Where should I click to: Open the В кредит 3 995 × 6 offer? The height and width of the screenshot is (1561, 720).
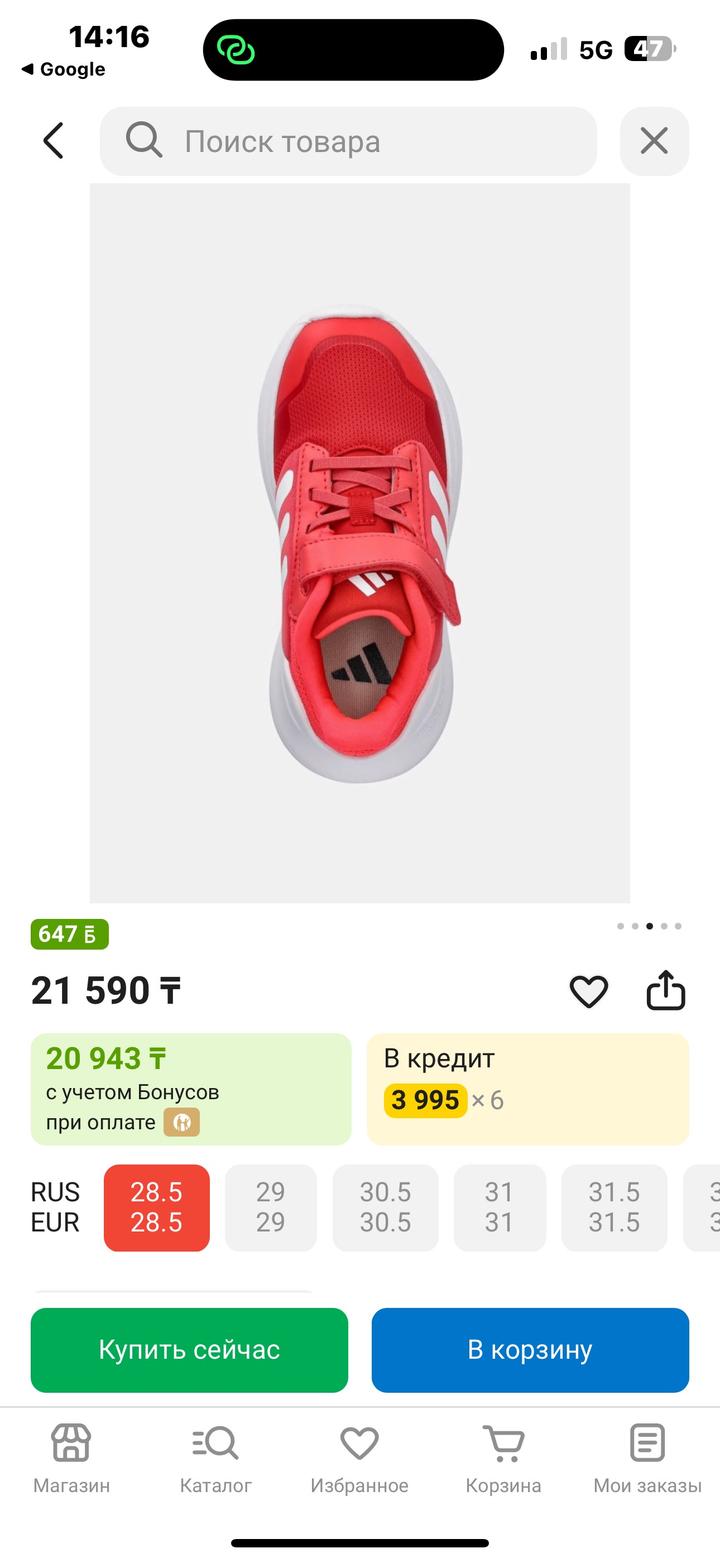[x=528, y=1089]
